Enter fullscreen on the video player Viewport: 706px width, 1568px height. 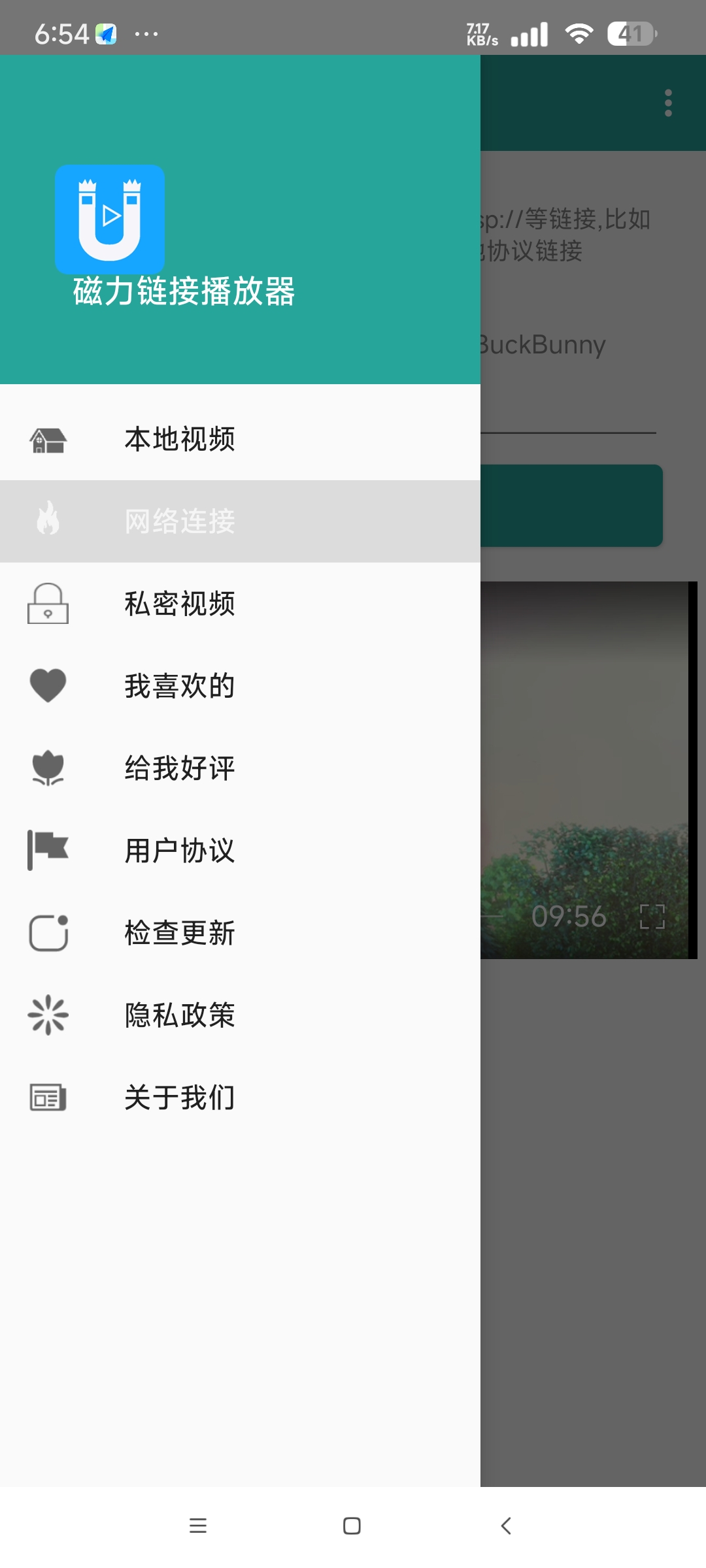(x=652, y=917)
